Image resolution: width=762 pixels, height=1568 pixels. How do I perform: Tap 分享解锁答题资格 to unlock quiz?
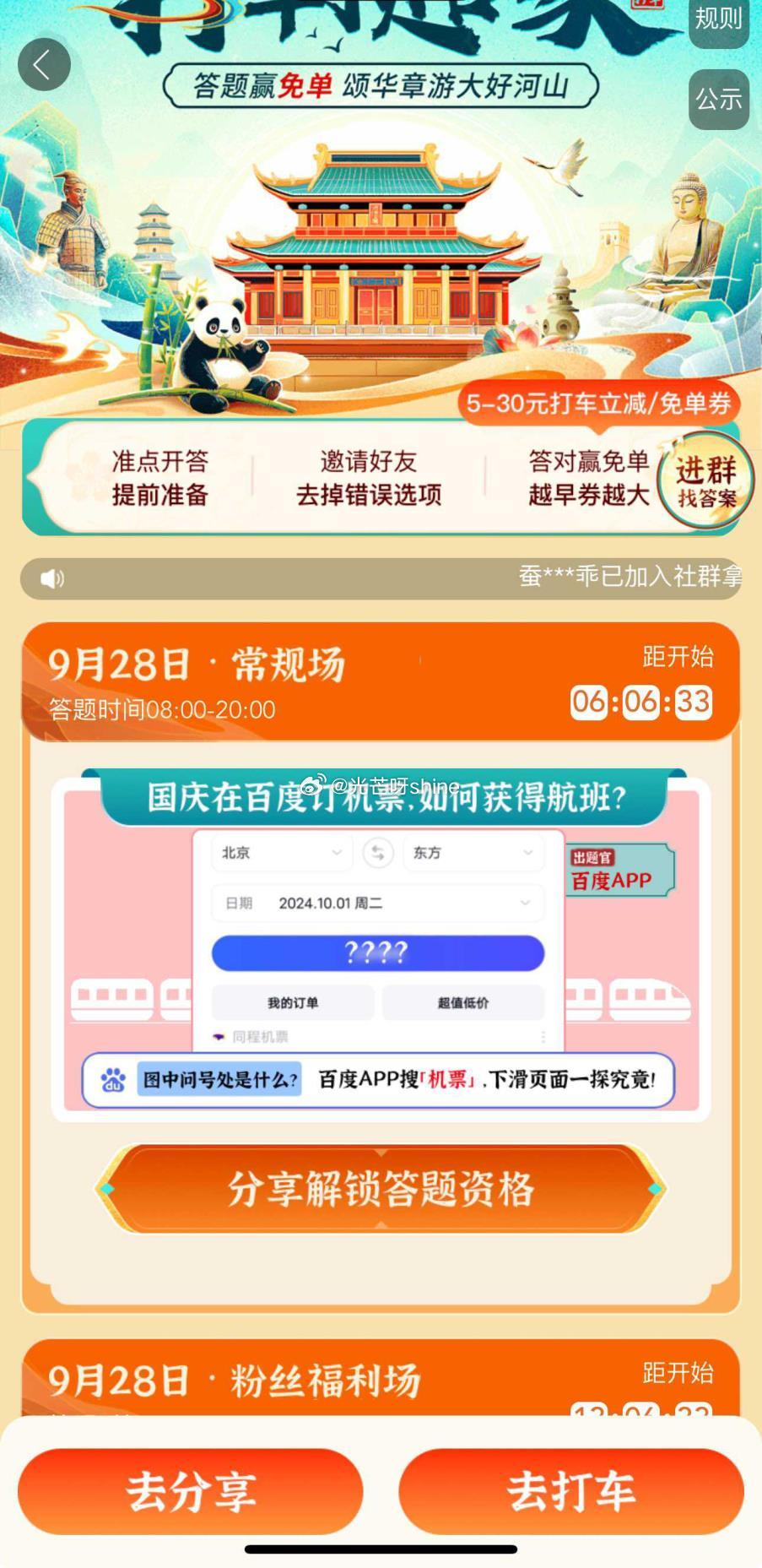tap(381, 1189)
